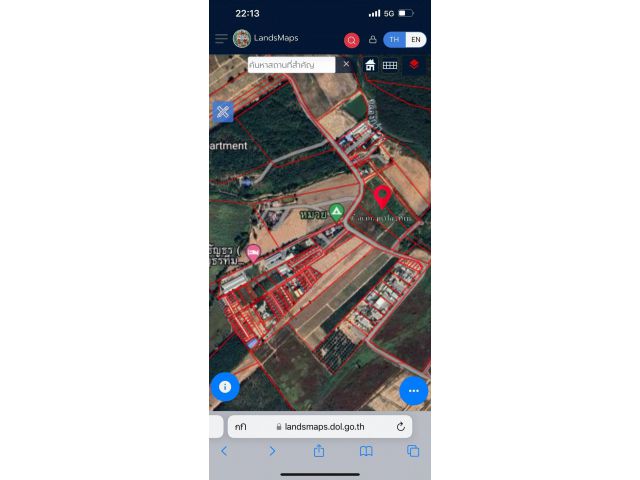Focus the landmark search field
Screen dimensions: 640x480
291,64
